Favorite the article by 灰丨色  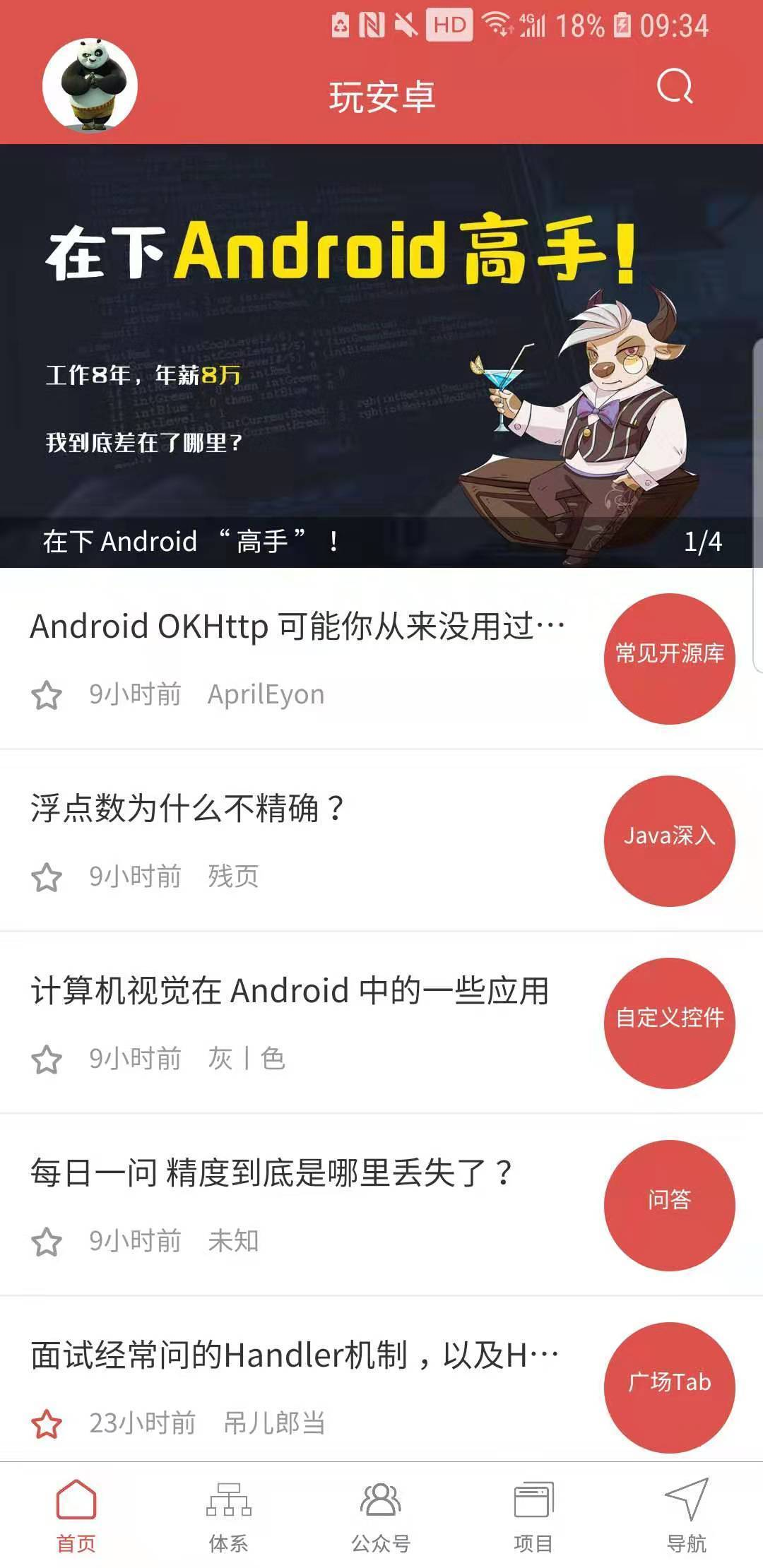point(47,1059)
